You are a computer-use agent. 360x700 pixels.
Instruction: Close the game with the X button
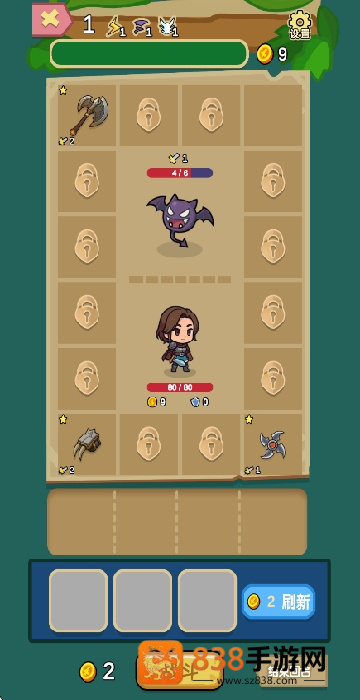[51, 19]
